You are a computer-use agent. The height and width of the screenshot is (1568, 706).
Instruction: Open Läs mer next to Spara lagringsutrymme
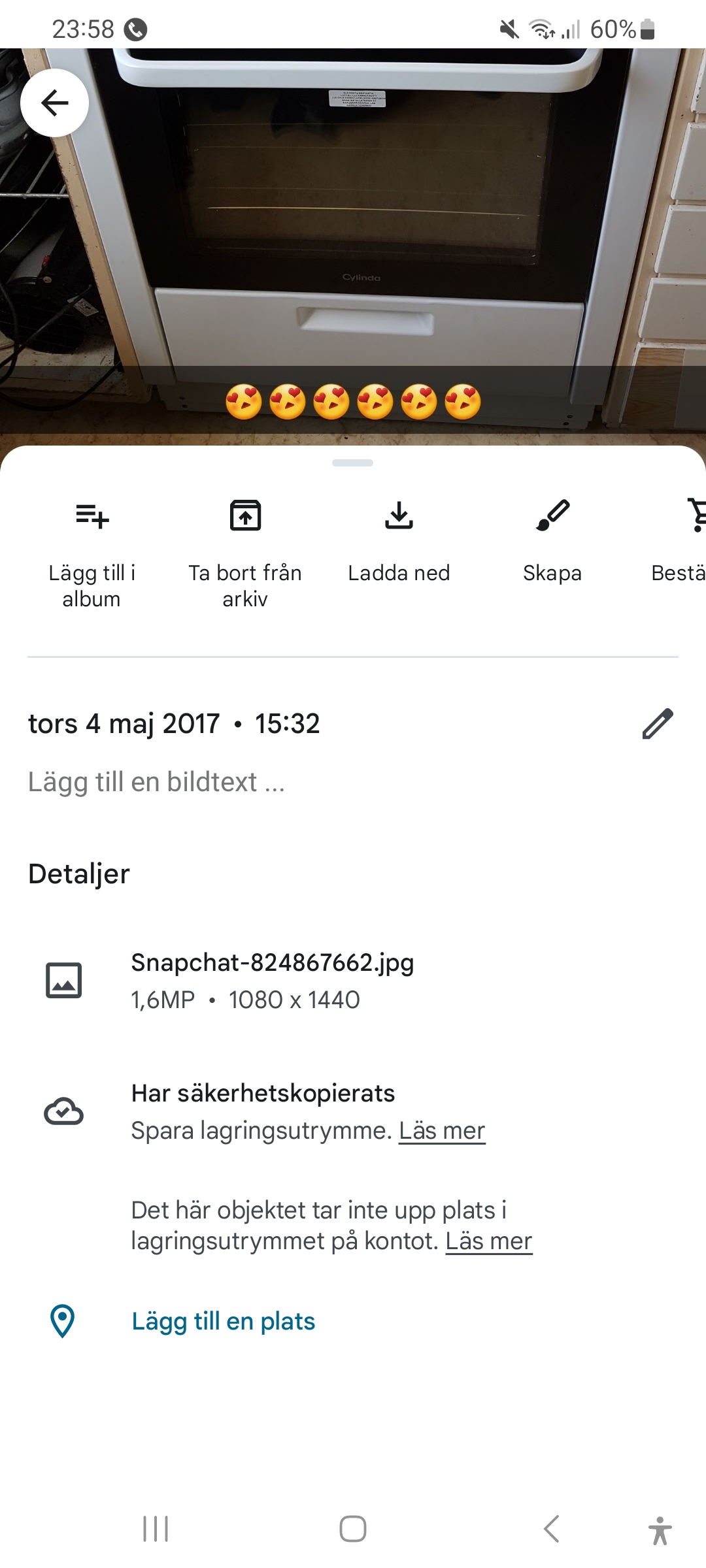pos(442,1130)
